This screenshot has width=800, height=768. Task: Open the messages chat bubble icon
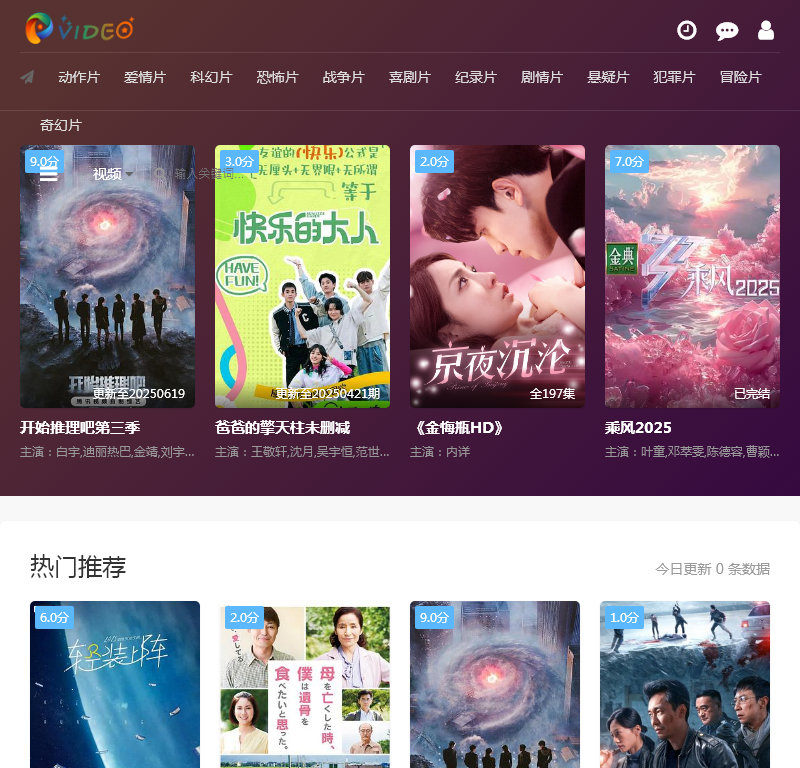[x=727, y=31]
